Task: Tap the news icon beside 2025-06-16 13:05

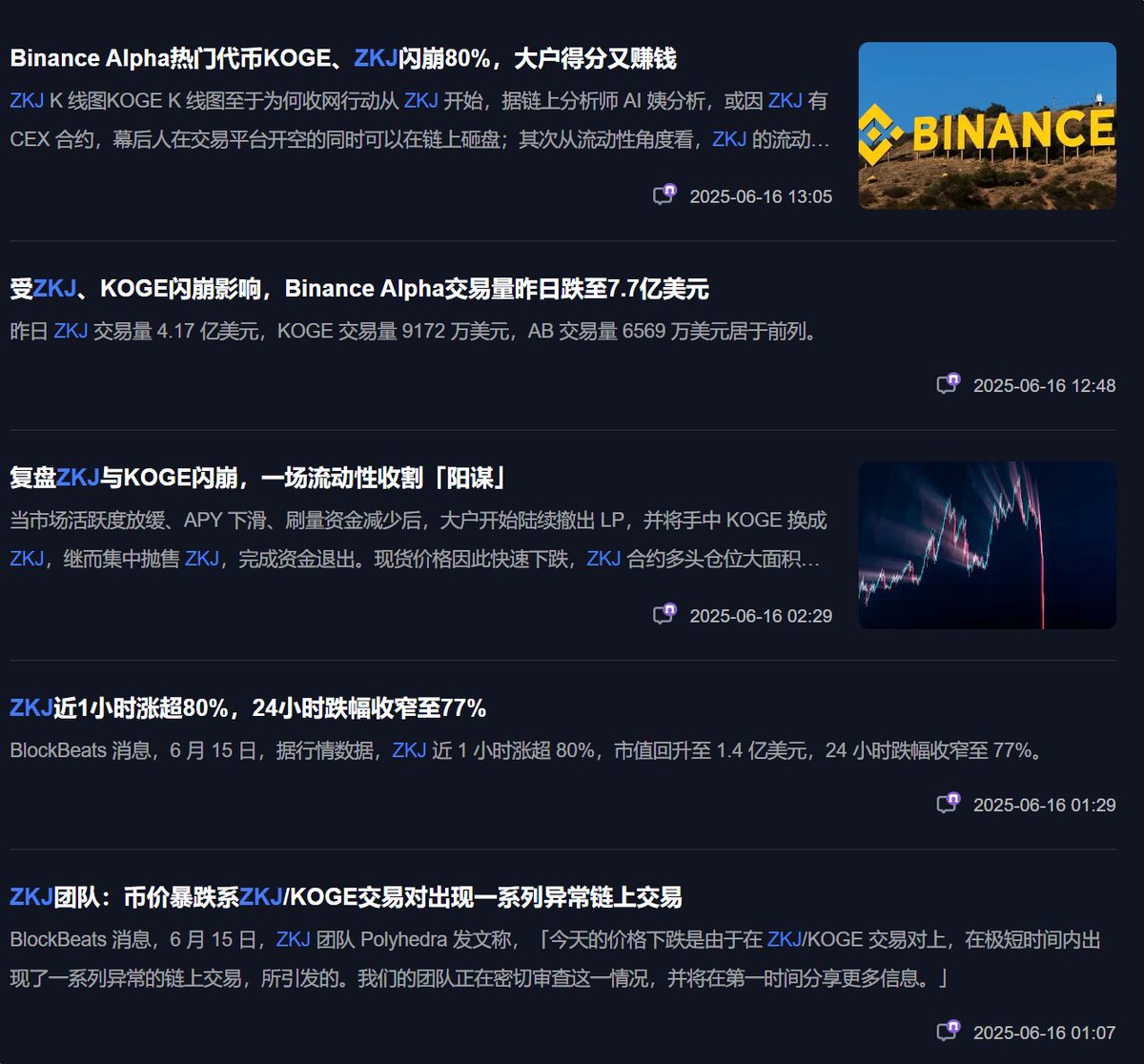Action: (664, 195)
